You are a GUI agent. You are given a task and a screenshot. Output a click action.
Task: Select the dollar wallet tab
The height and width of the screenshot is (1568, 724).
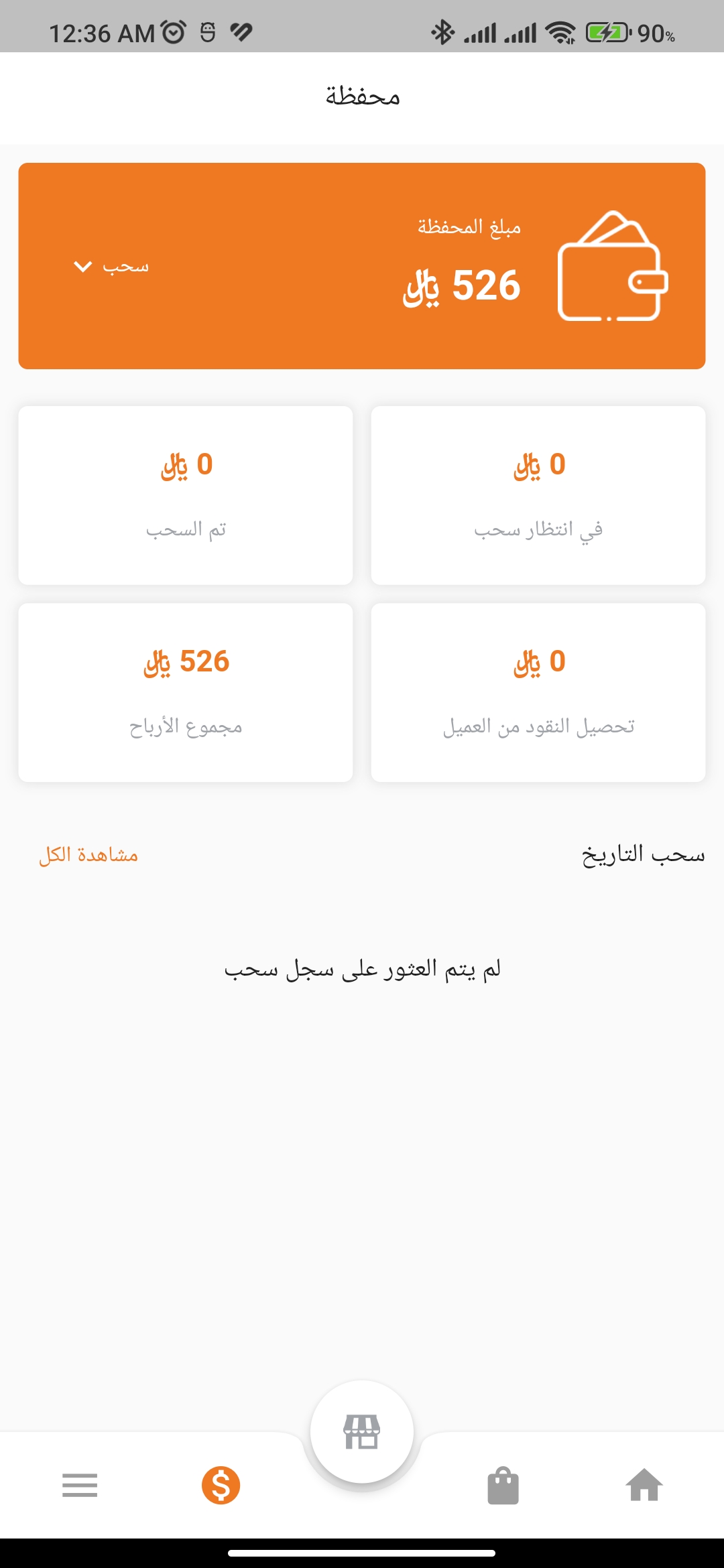[x=221, y=1485]
